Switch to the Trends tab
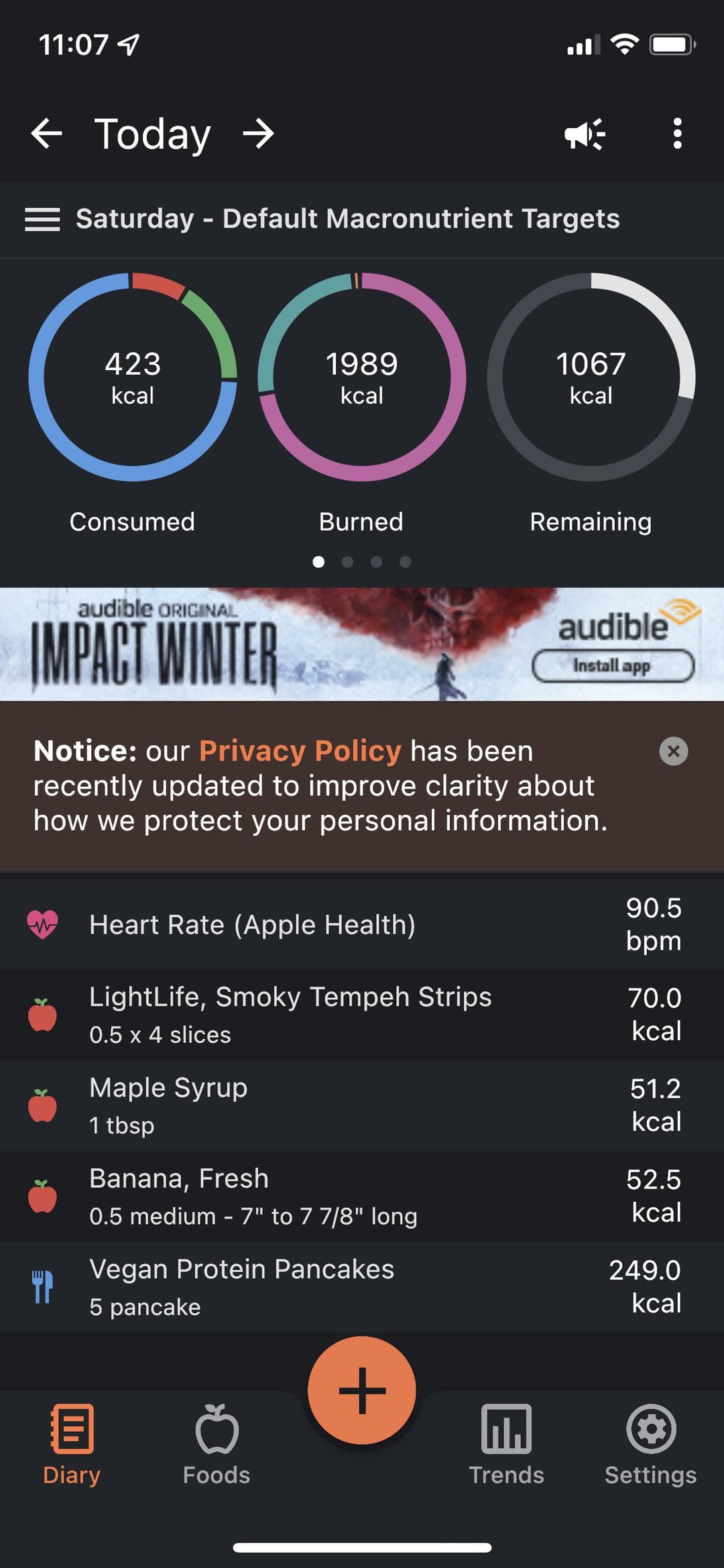Image resolution: width=724 pixels, height=1568 pixels. 506,1445
